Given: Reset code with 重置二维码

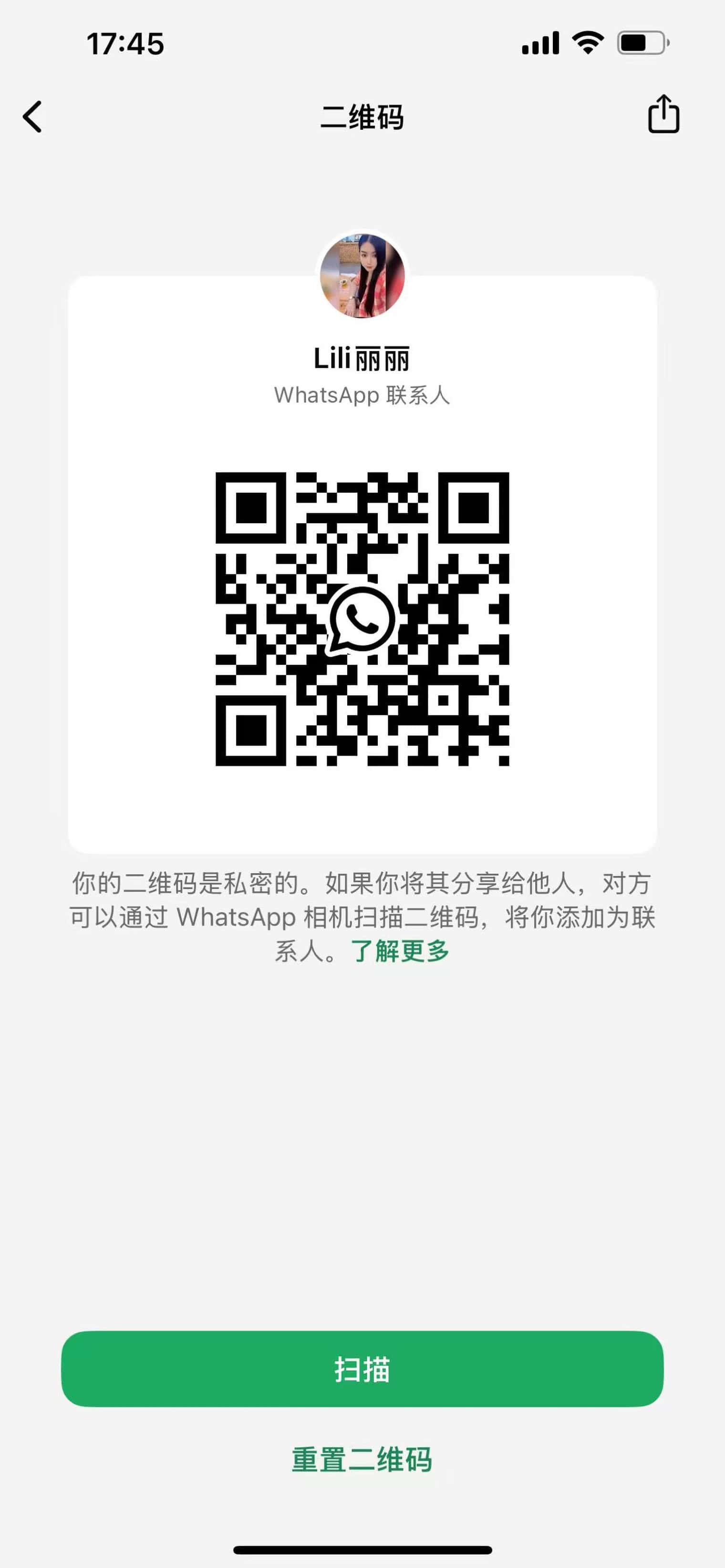Looking at the screenshot, I should [362, 1460].
